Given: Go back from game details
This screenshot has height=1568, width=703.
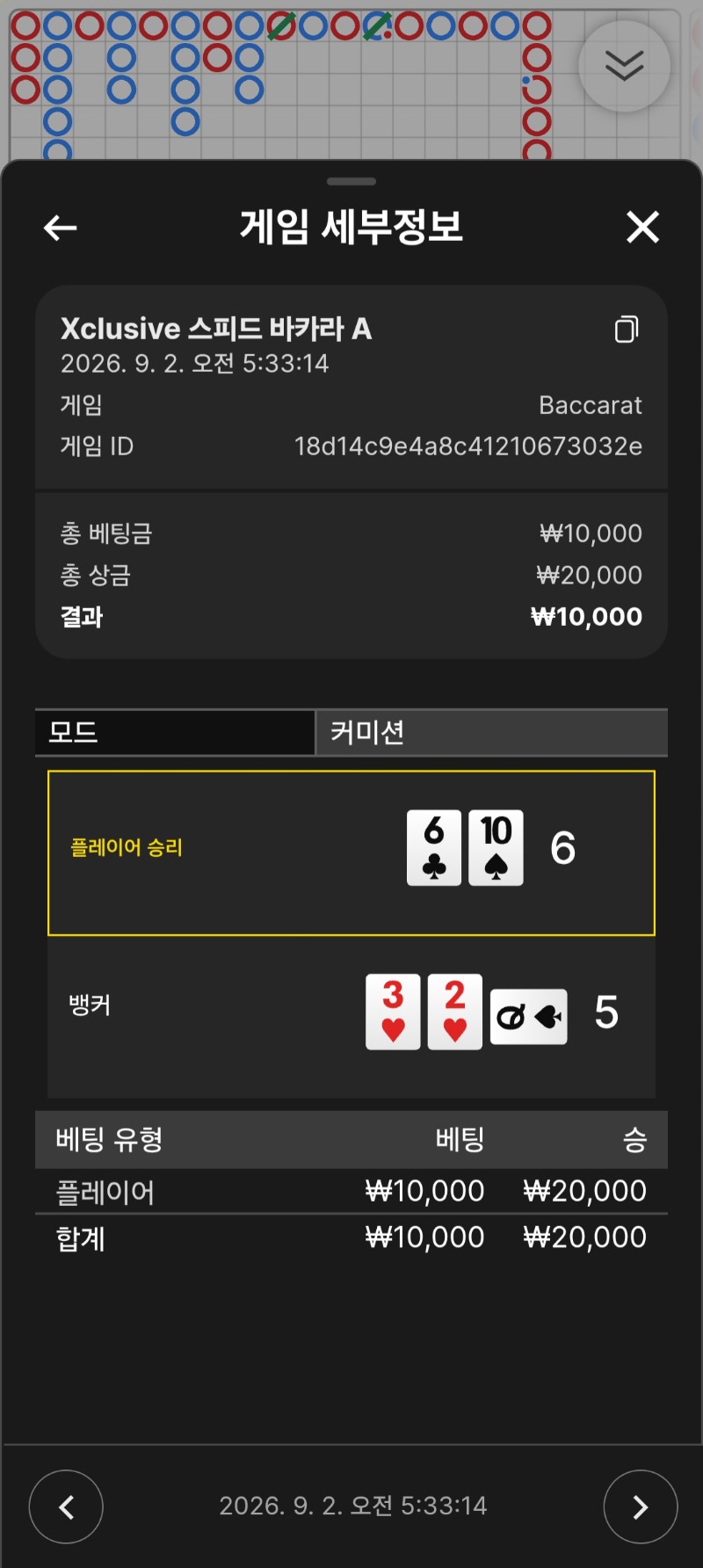Looking at the screenshot, I should coord(61,229).
